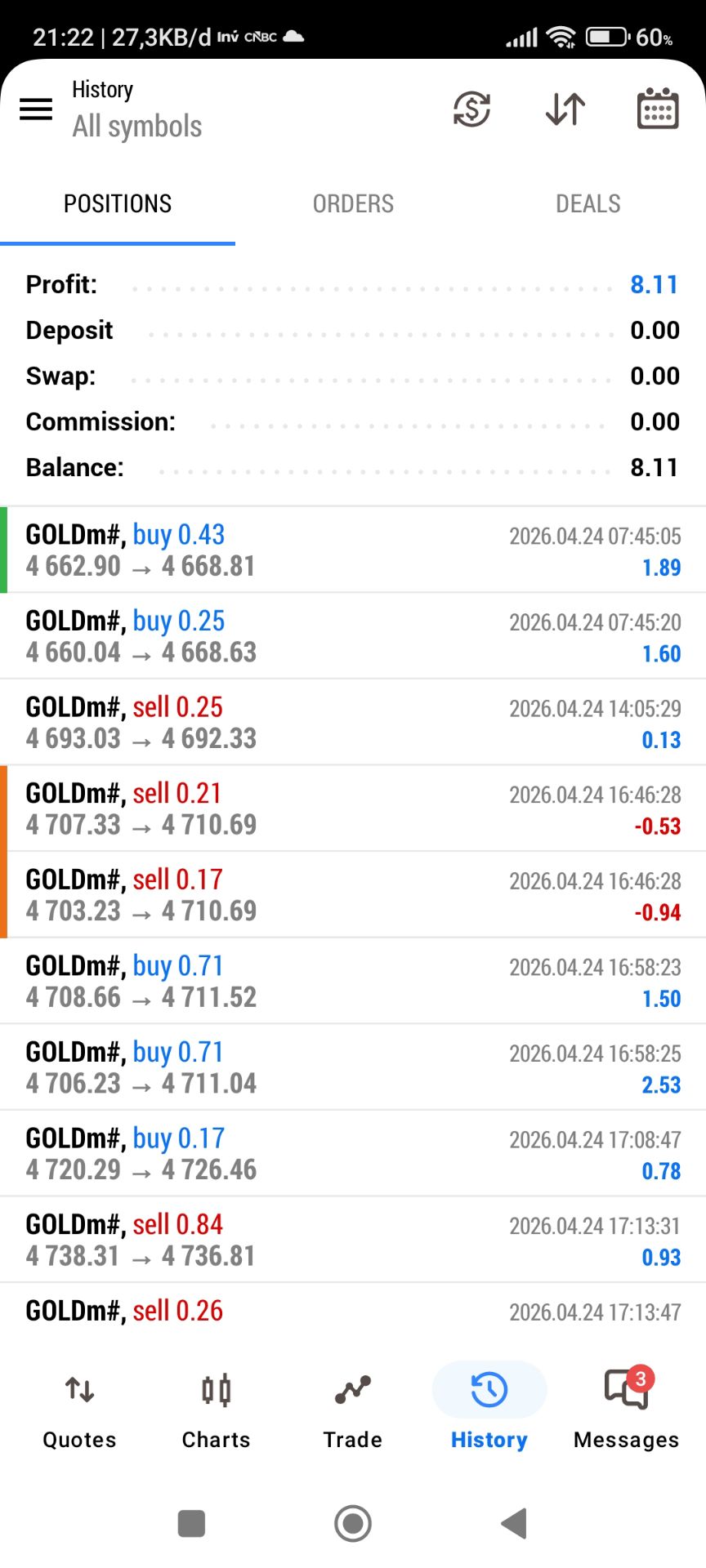706x1568 pixels.
Task: Switch to the Deals tab
Action: click(x=588, y=204)
